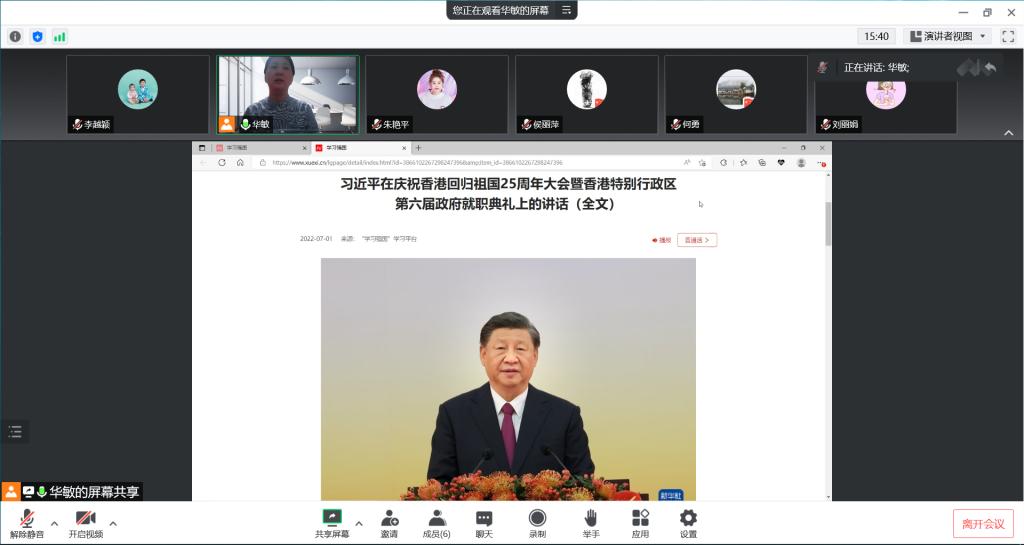Open the side list panel icon
The image size is (1024, 545).
tap(15, 431)
